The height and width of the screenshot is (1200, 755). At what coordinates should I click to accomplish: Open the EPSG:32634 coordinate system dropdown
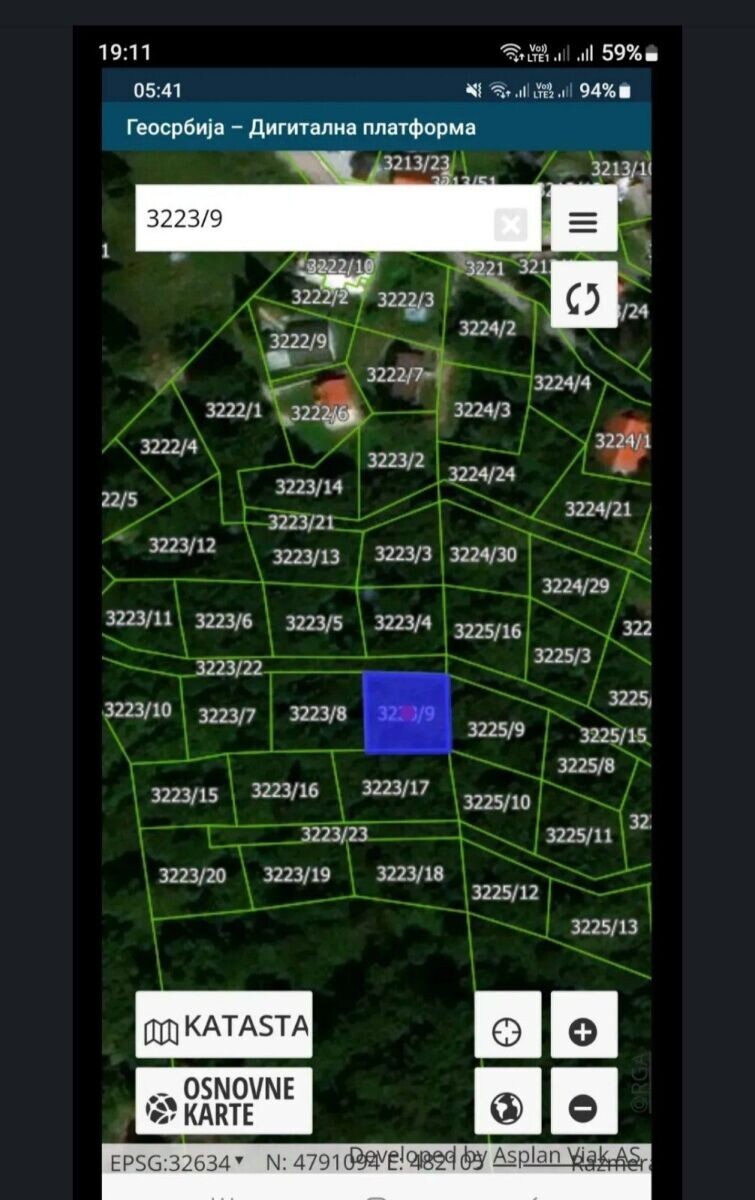(x=177, y=1162)
